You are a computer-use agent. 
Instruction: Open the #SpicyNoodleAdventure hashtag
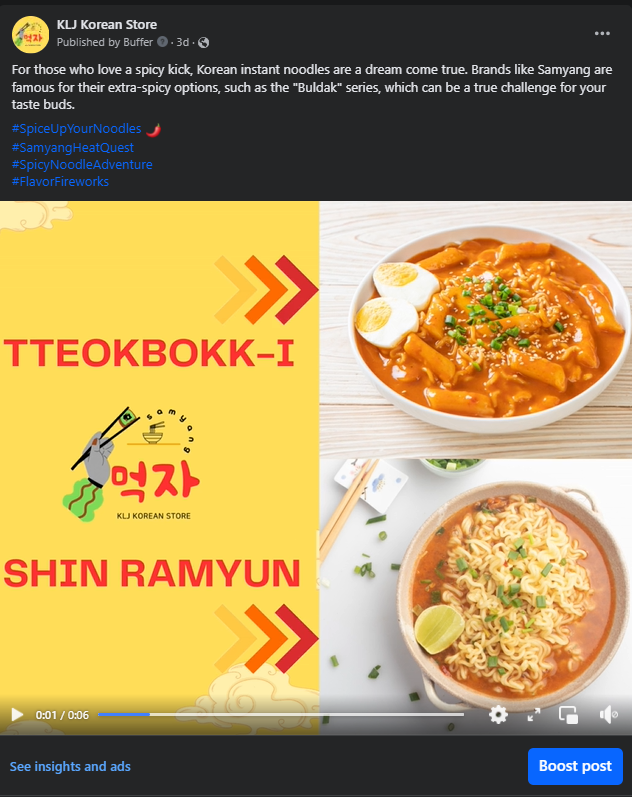[x=82, y=164]
